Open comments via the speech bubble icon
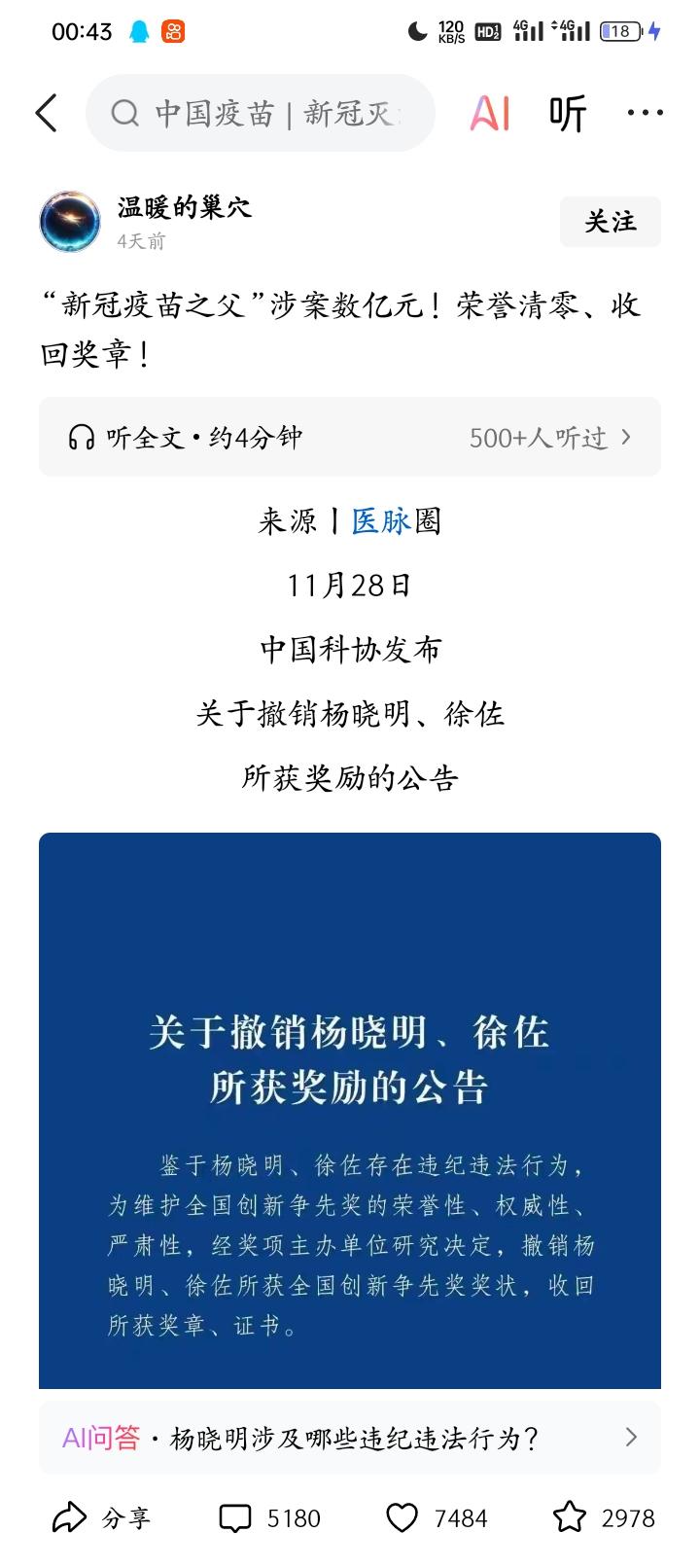Image resolution: width=700 pixels, height=1568 pixels. 232,1516
